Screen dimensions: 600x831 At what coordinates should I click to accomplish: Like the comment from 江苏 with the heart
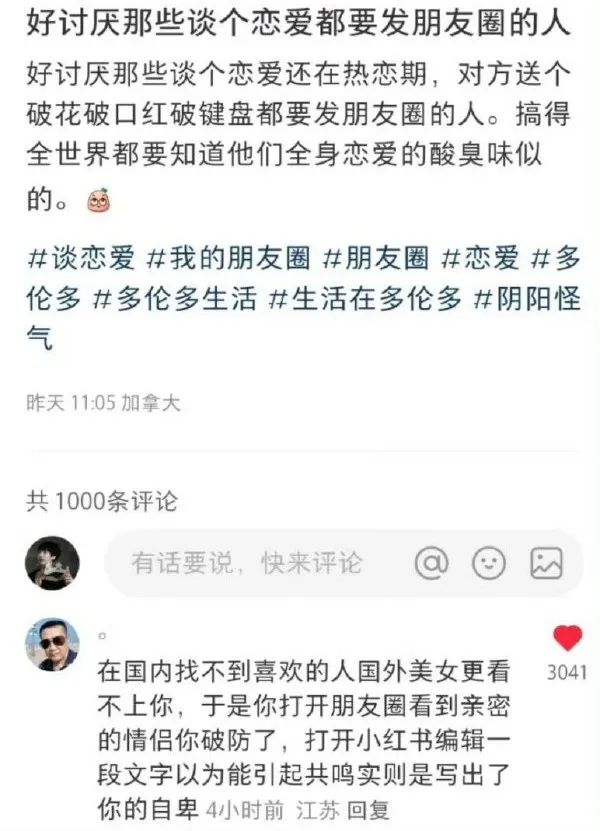tap(567, 638)
